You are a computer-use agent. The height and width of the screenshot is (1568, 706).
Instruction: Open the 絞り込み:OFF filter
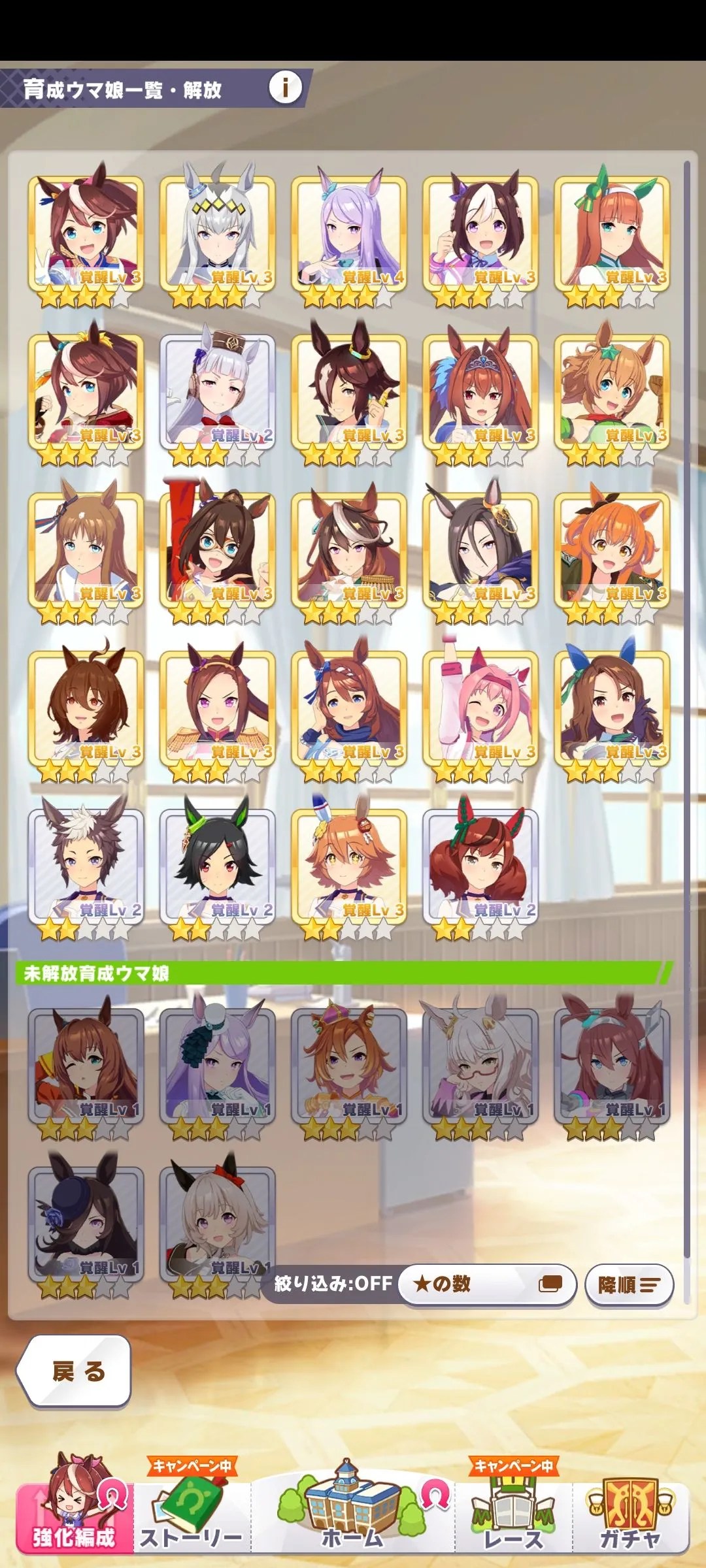pyautogui.click(x=333, y=1284)
